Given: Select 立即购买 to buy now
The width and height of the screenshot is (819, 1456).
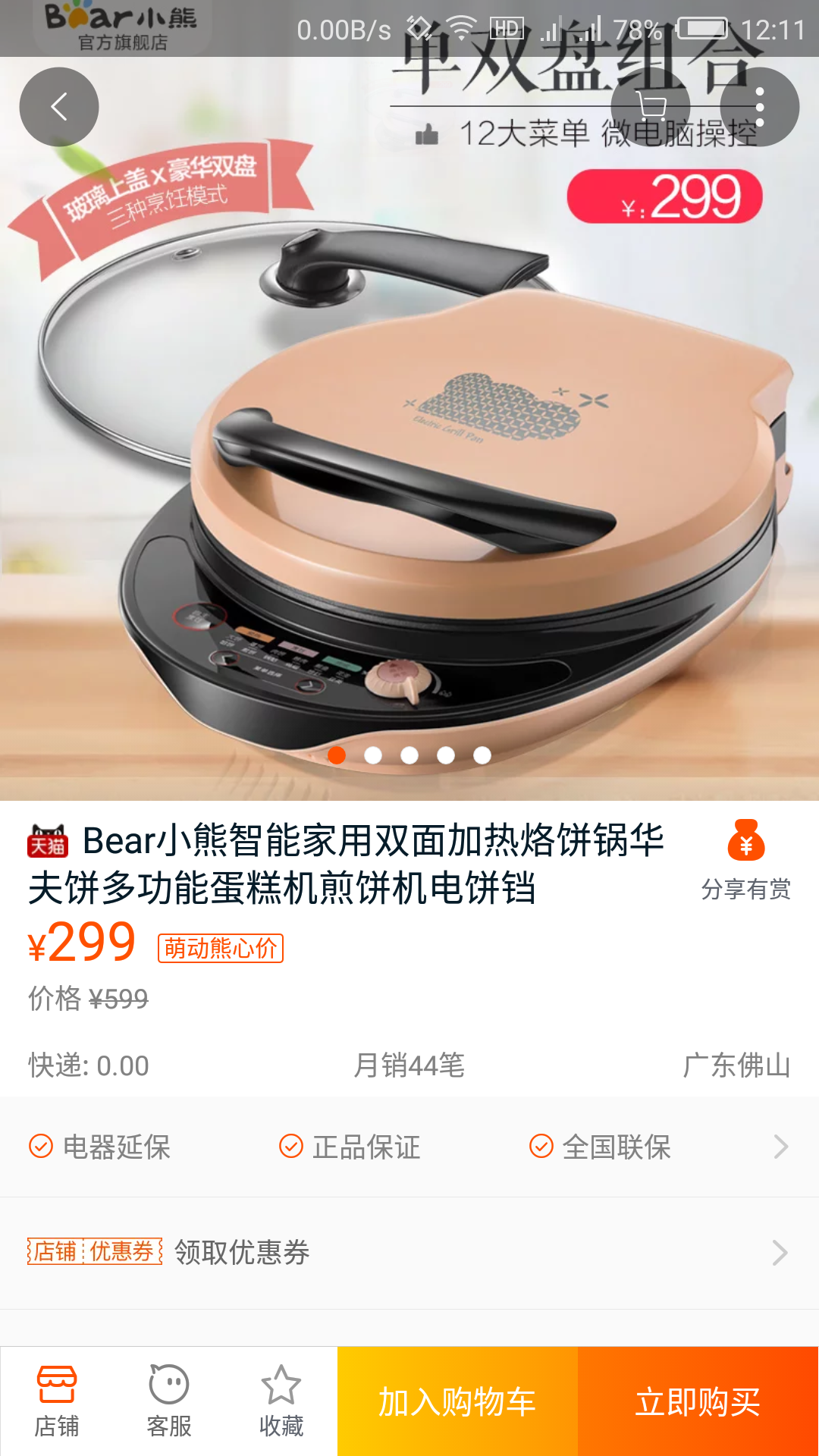Looking at the screenshot, I should coord(698,1401).
